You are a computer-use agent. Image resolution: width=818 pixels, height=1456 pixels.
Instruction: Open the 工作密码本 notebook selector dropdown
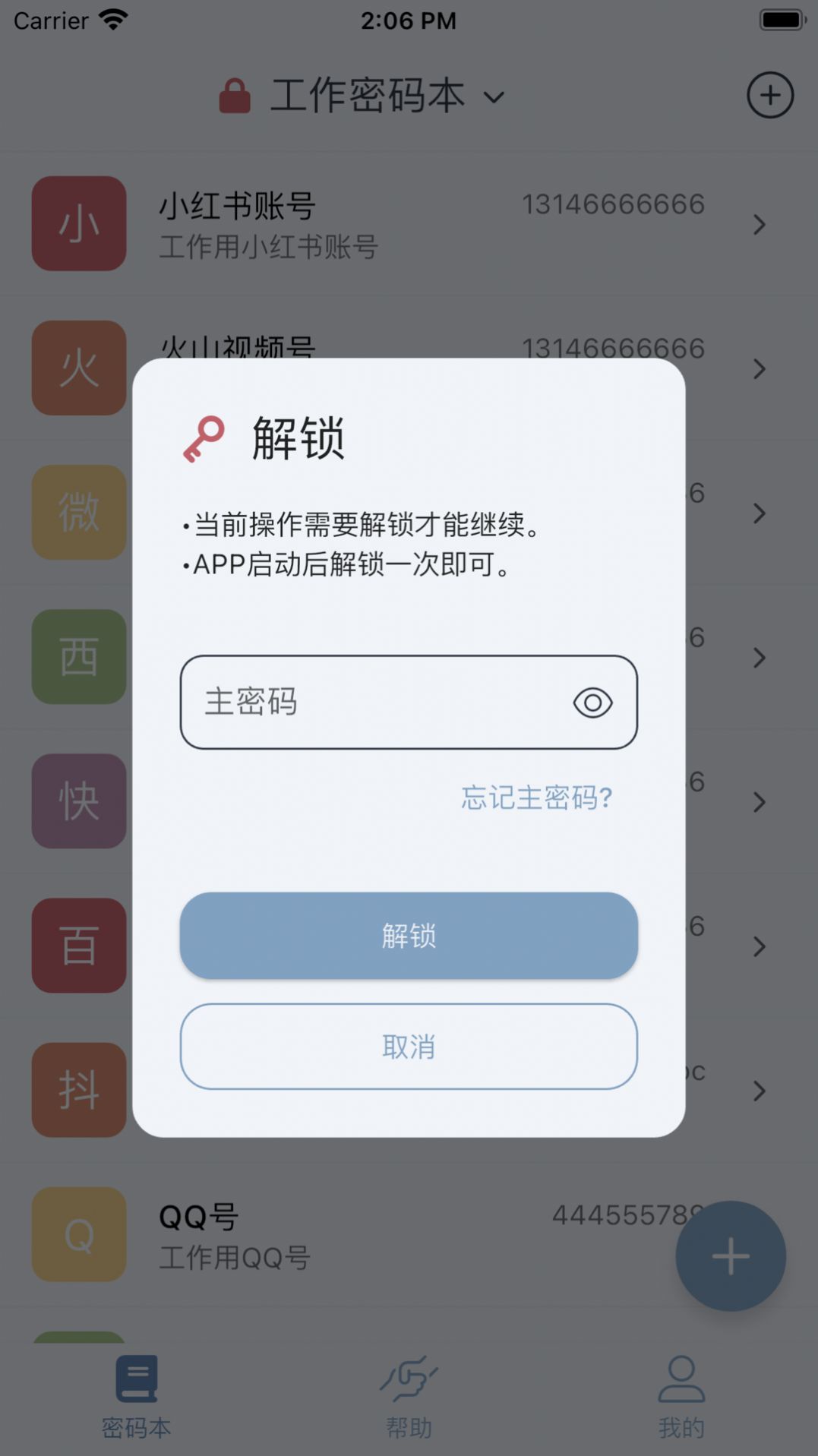[x=494, y=97]
